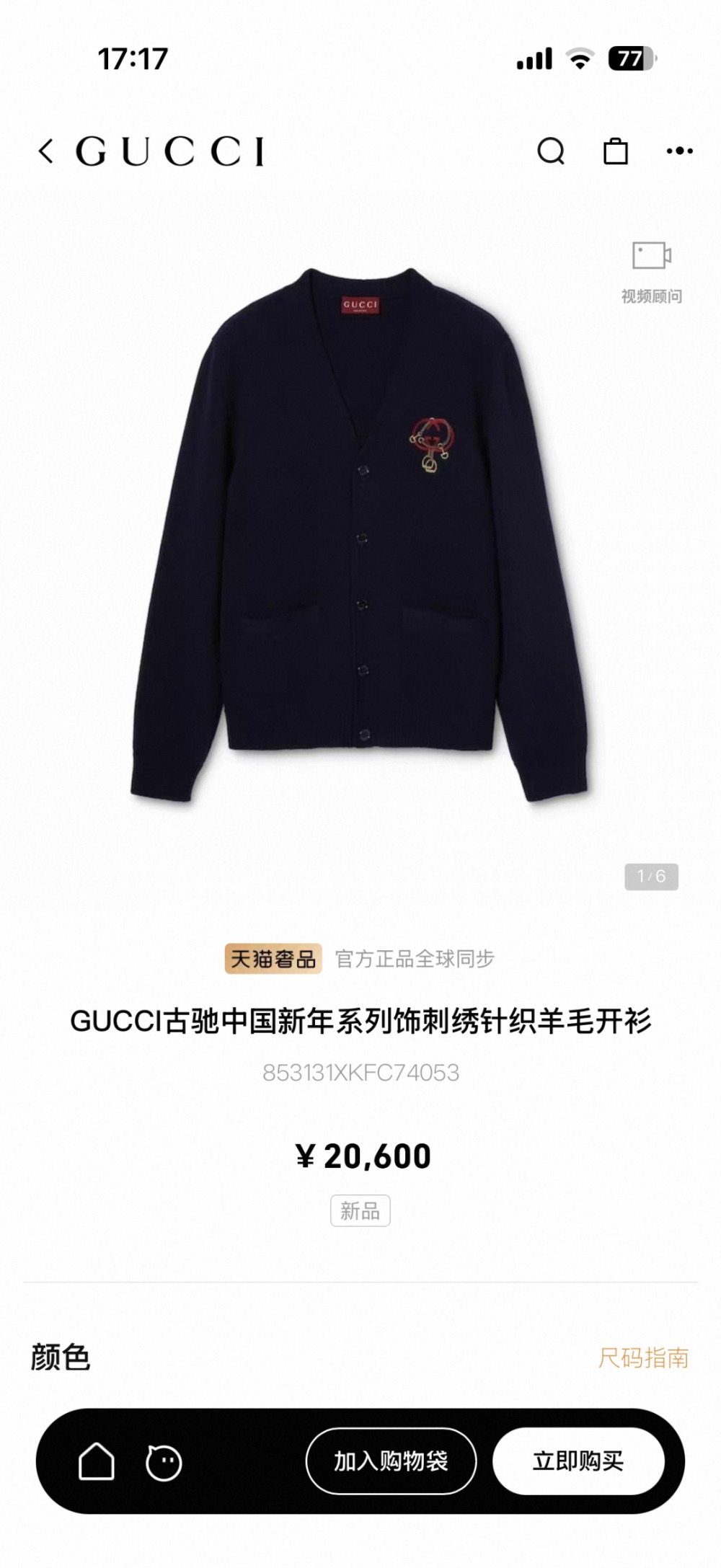Open the search magnifier icon
Screen dimensions: 721x1568
tap(551, 151)
